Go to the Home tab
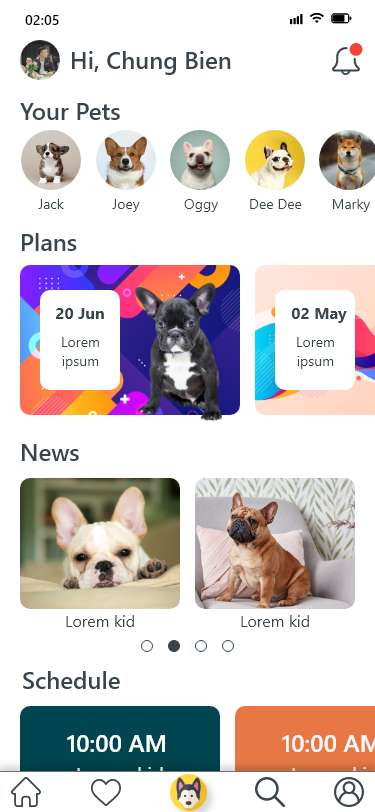Image resolution: width=375 pixels, height=812 pixels. [x=26, y=792]
